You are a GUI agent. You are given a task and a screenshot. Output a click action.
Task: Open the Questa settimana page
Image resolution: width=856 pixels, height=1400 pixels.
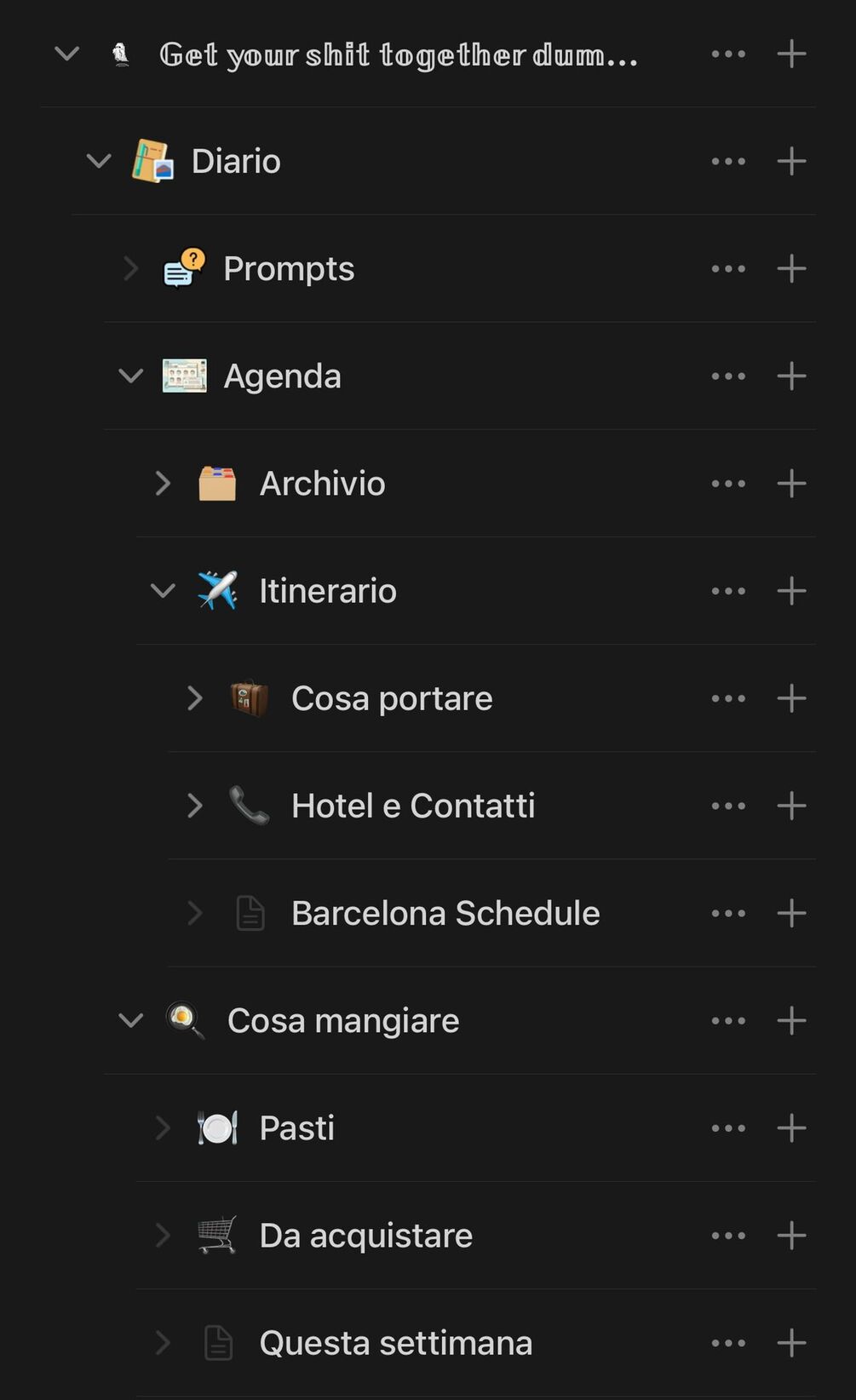tap(395, 1342)
